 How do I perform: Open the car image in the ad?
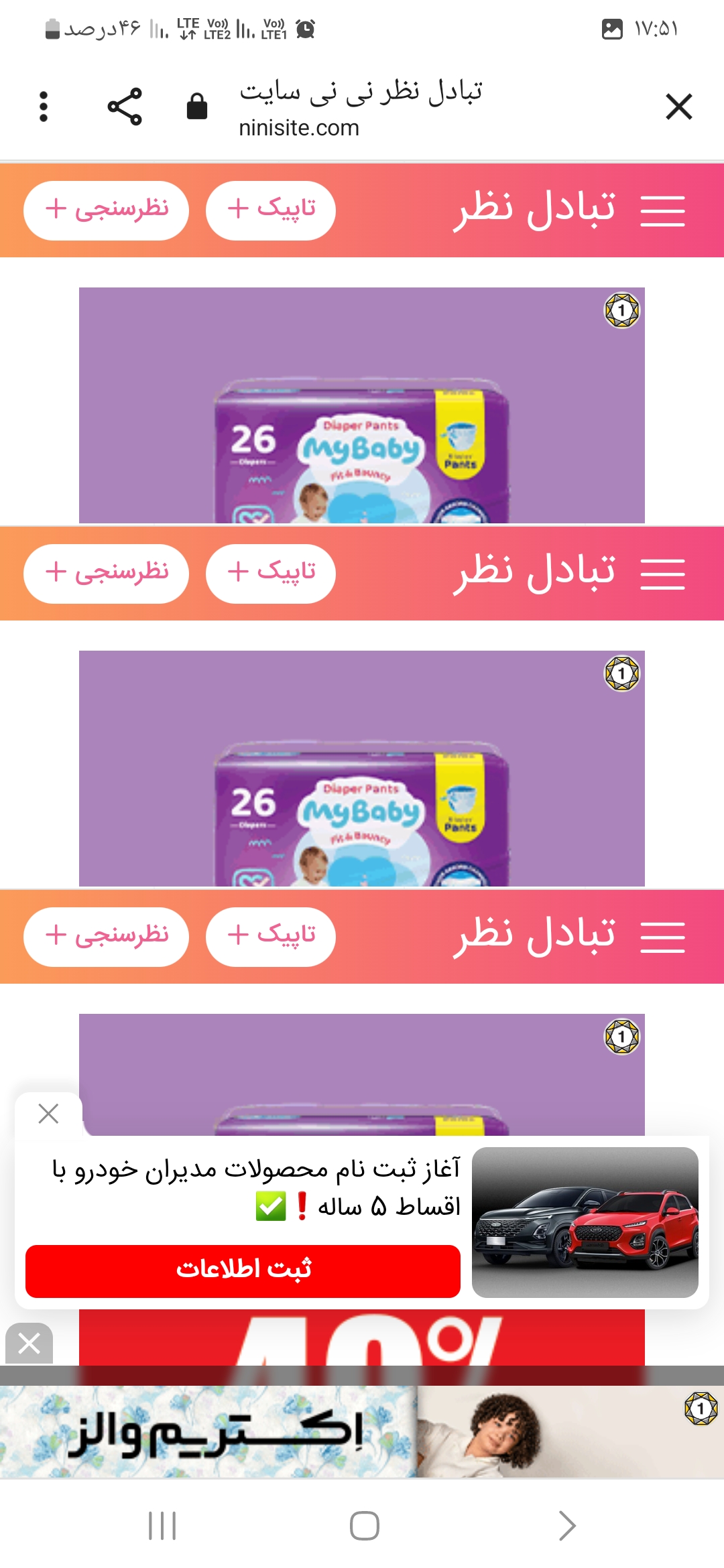(x=585, y=1222)
